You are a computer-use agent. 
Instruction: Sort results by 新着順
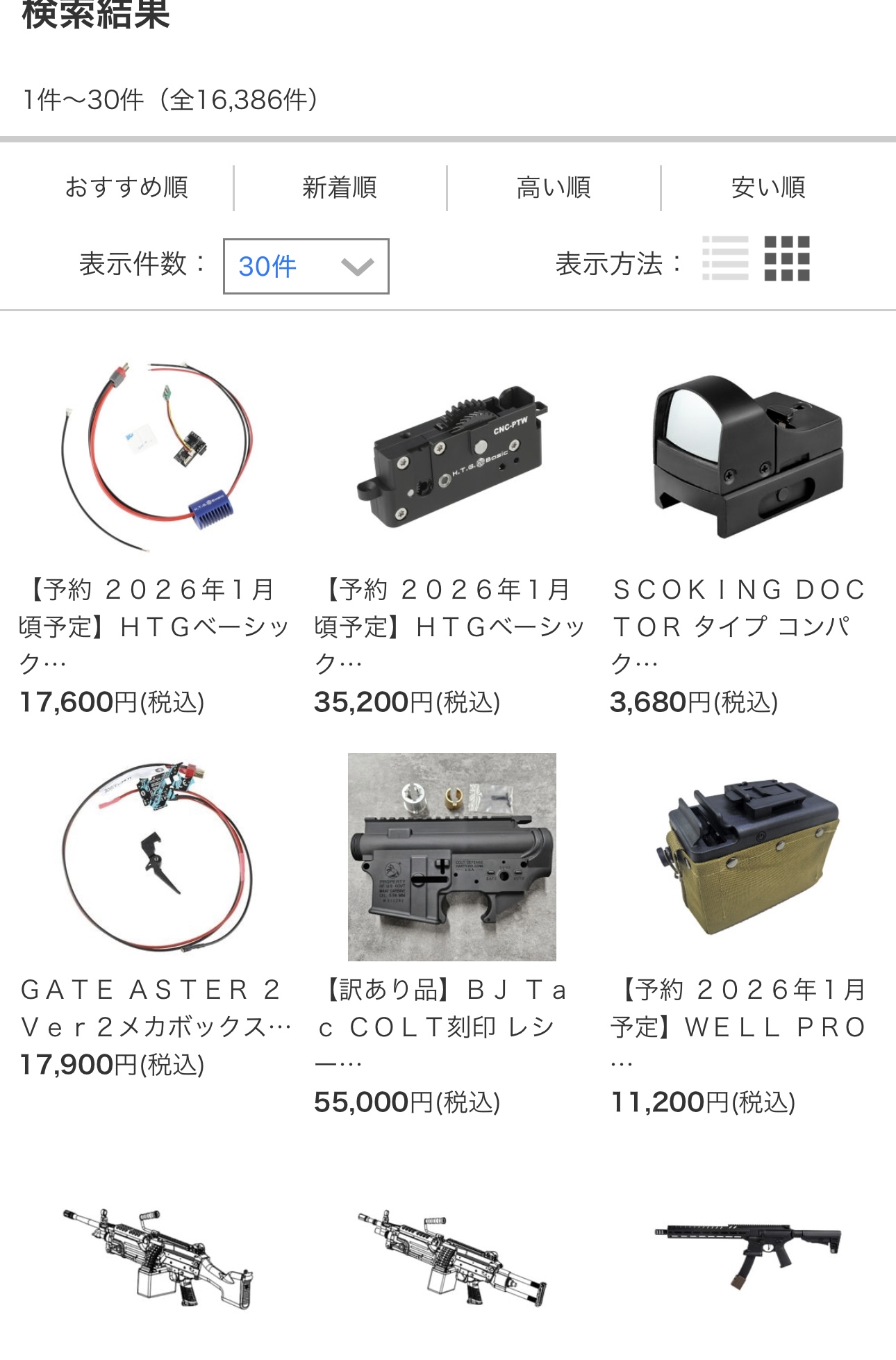tap(340, 188)
